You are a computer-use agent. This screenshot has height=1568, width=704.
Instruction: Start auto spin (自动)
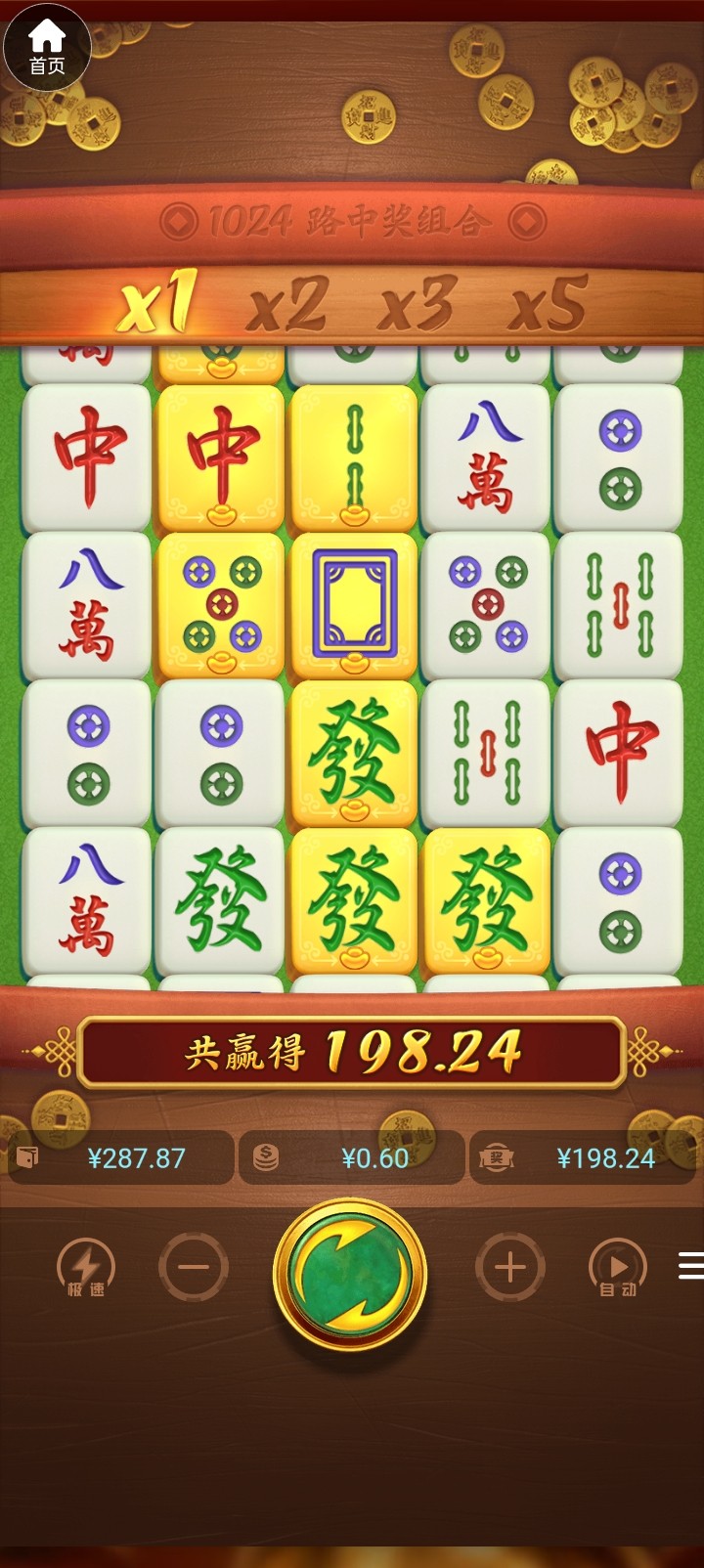tap(618, 1269)
